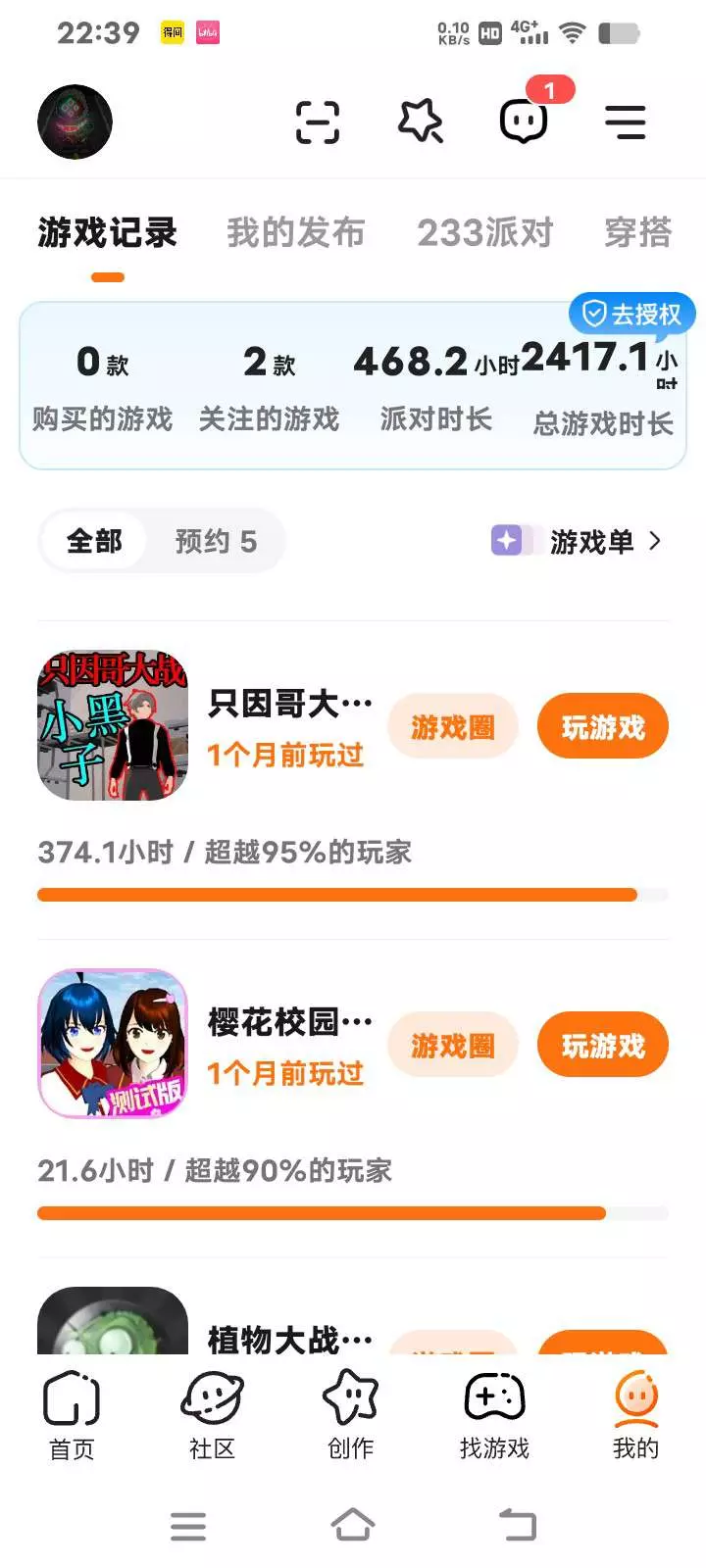Open the 找游戏 tab
The image size is (706, 1568).
coord(494,1414)
